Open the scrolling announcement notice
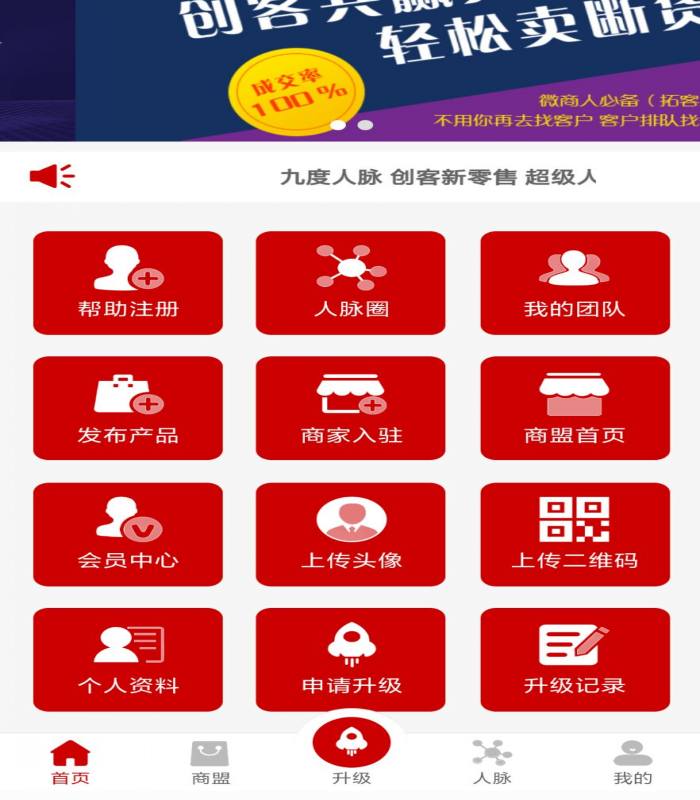This screenshot has height=800, width=700. point(438,177)
